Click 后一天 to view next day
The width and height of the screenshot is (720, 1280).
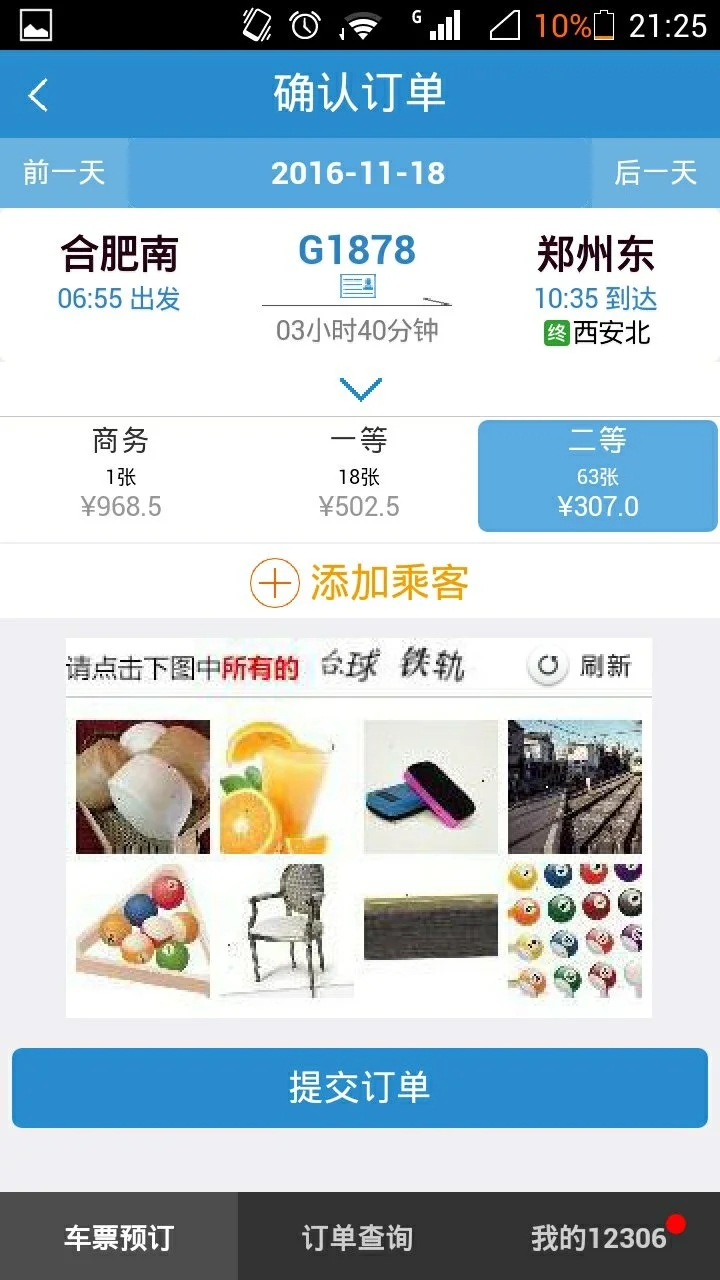(x=655, y=173)
